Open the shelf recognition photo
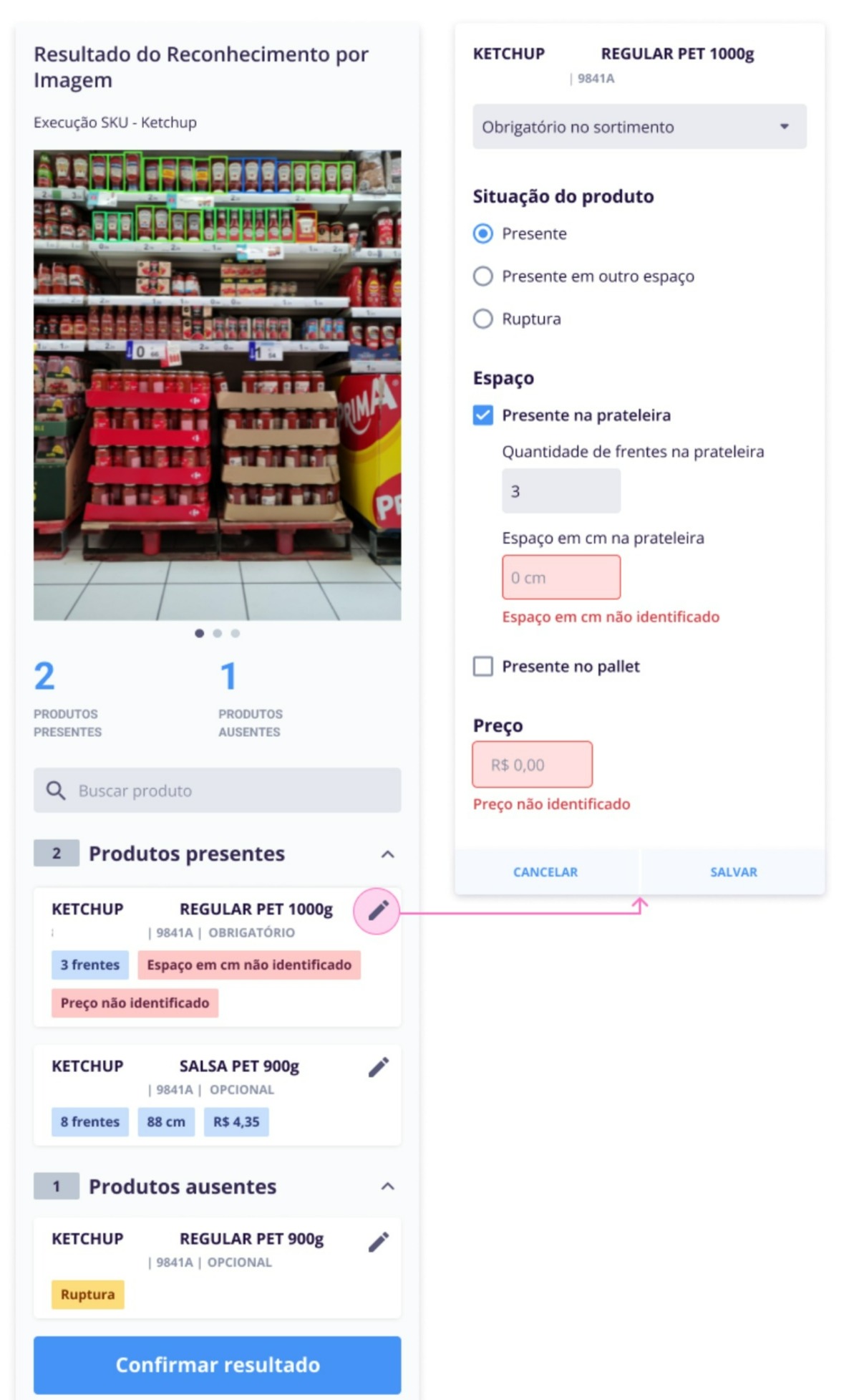 [x=218, y=385]
